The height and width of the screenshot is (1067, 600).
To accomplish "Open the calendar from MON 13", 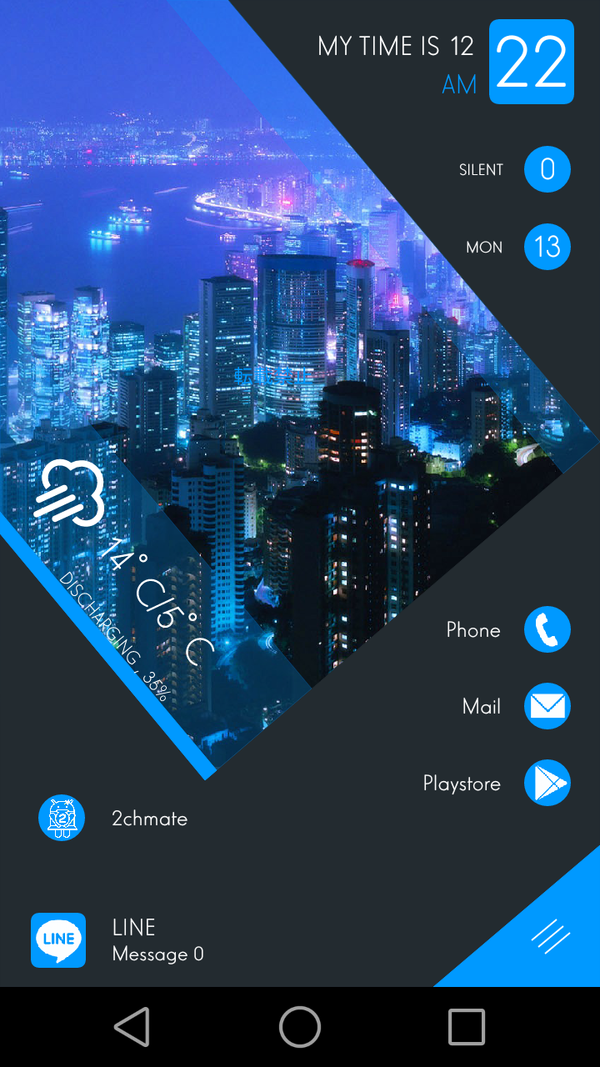I will (547, 246).
